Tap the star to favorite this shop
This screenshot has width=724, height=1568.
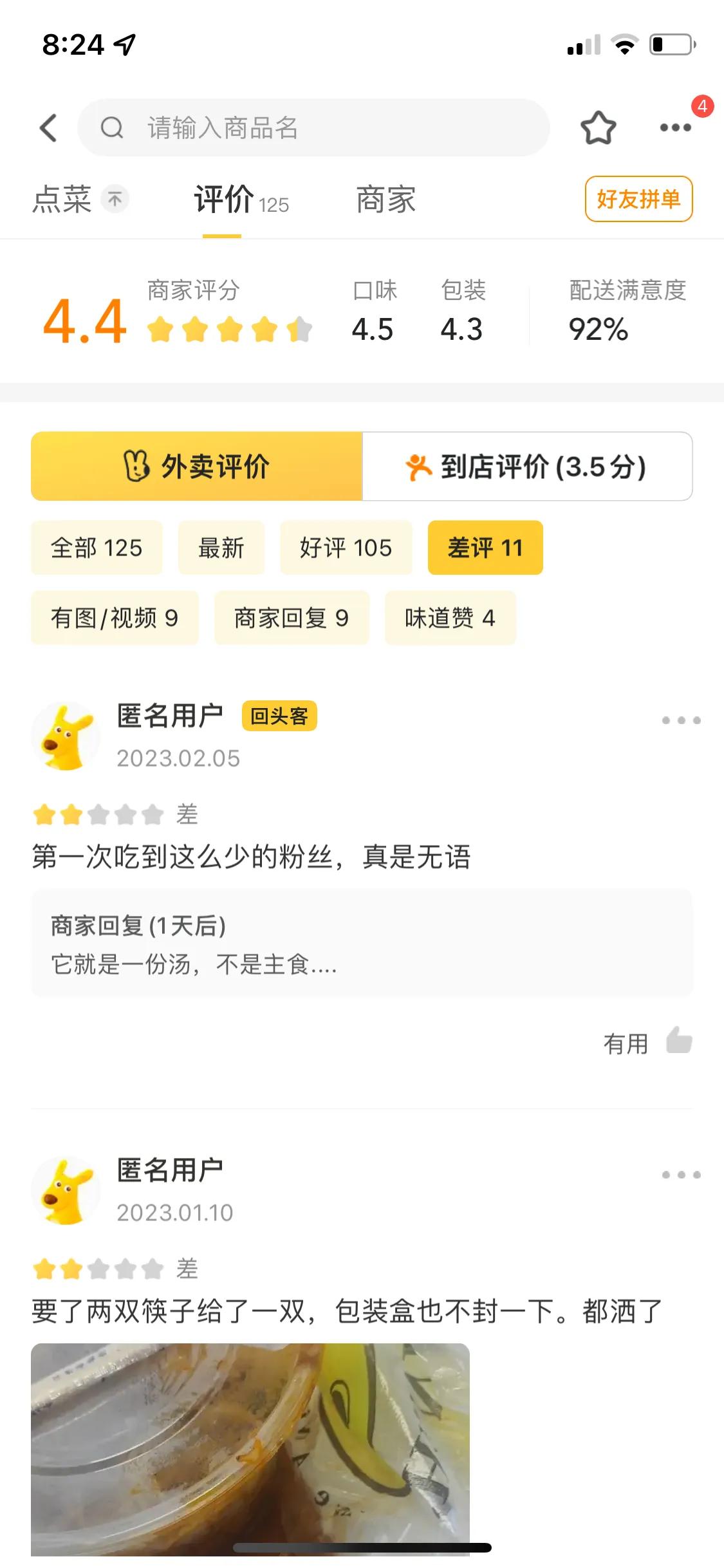pyautogui.click(x=599, y=127)
